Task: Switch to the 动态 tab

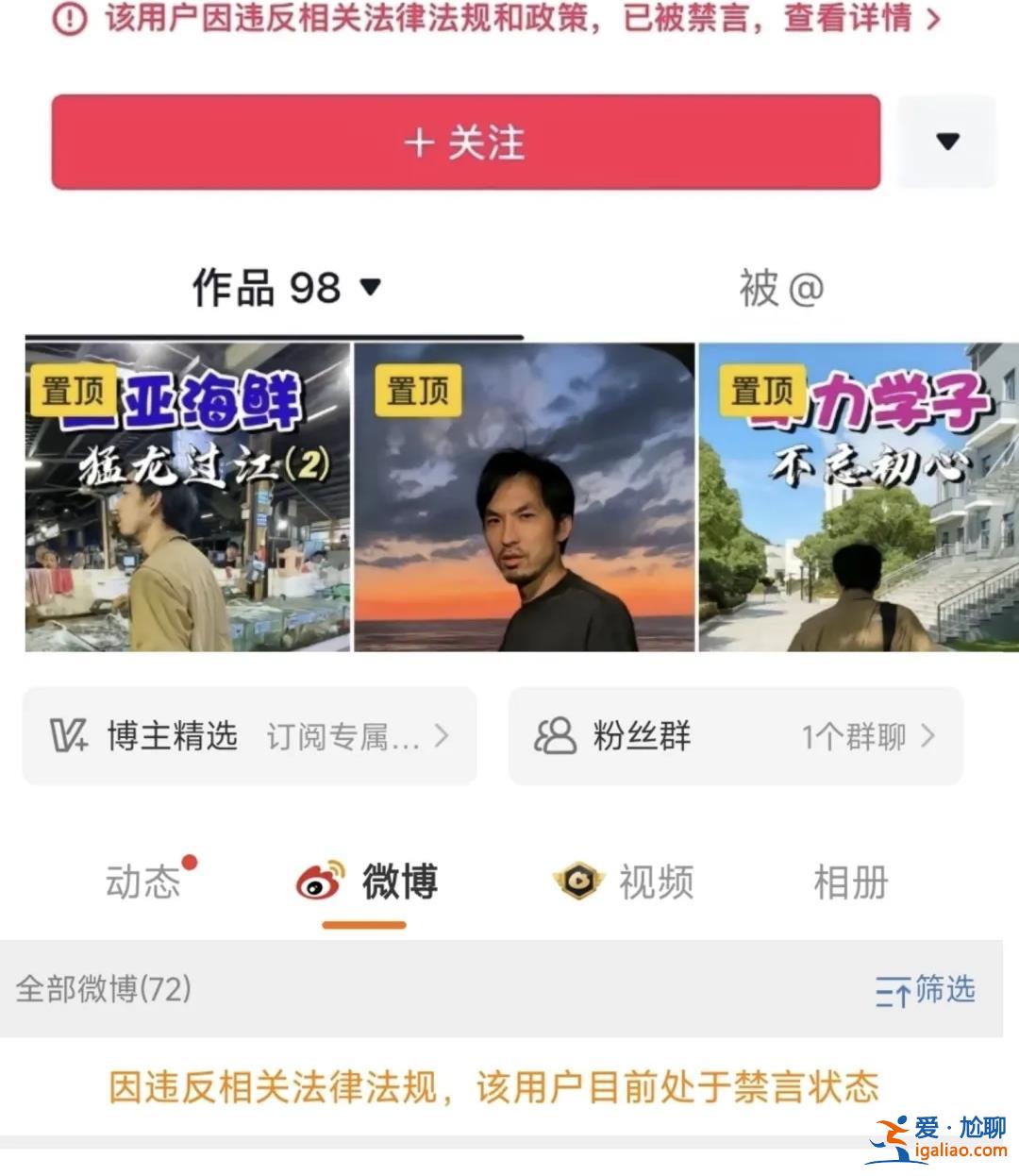Action: coord(143,882)
